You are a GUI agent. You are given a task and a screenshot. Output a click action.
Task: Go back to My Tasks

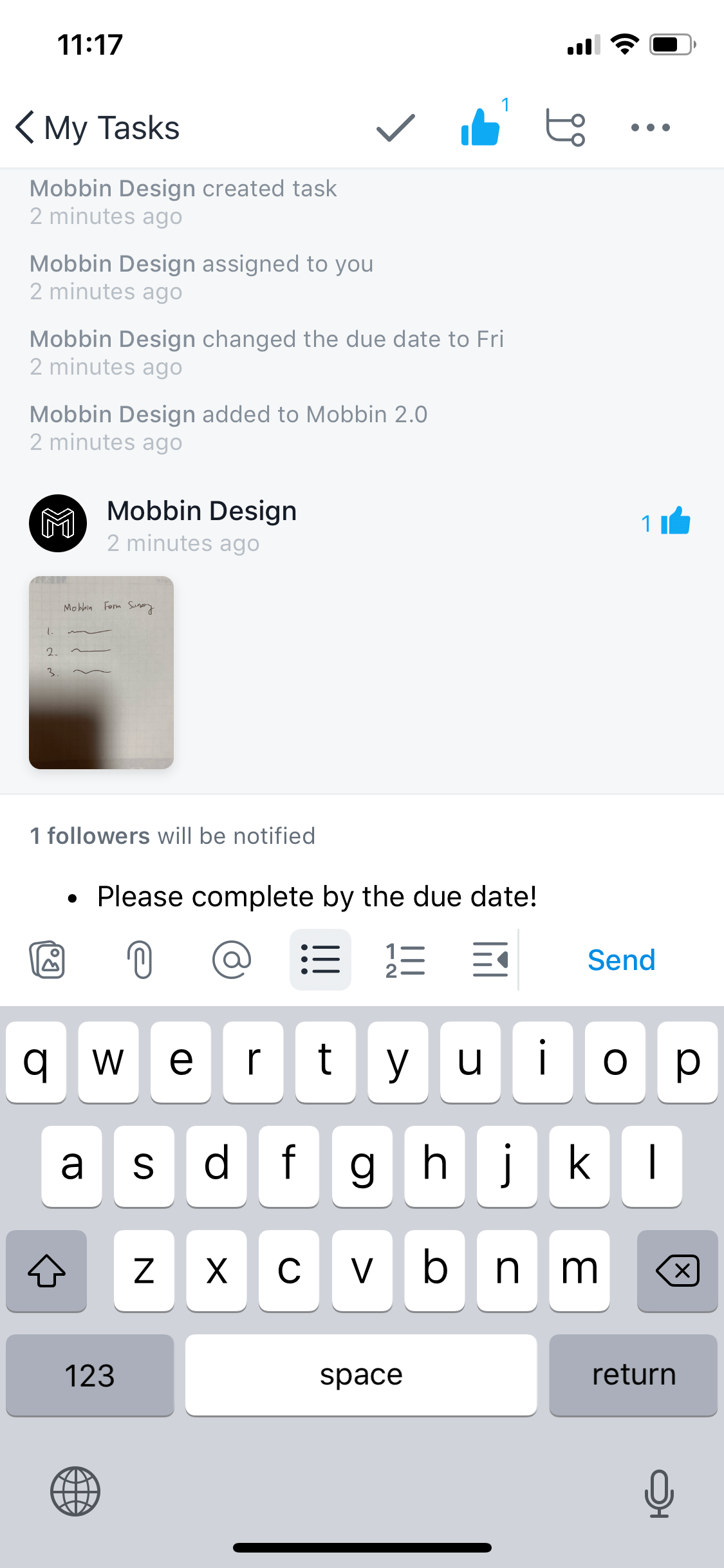click(98, 127)
